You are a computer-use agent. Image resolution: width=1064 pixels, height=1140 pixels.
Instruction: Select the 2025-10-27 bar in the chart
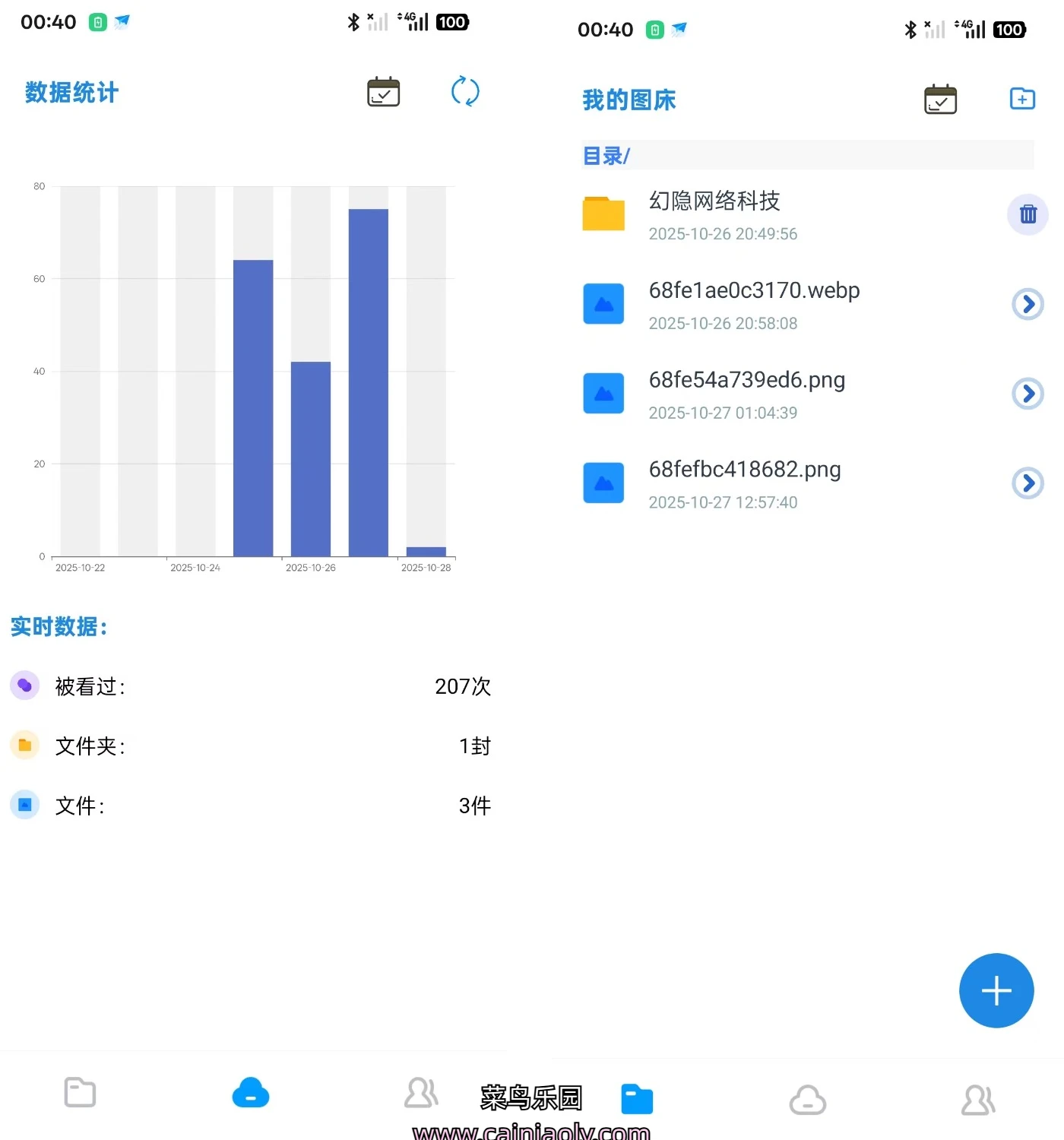[x=369, y=380]
